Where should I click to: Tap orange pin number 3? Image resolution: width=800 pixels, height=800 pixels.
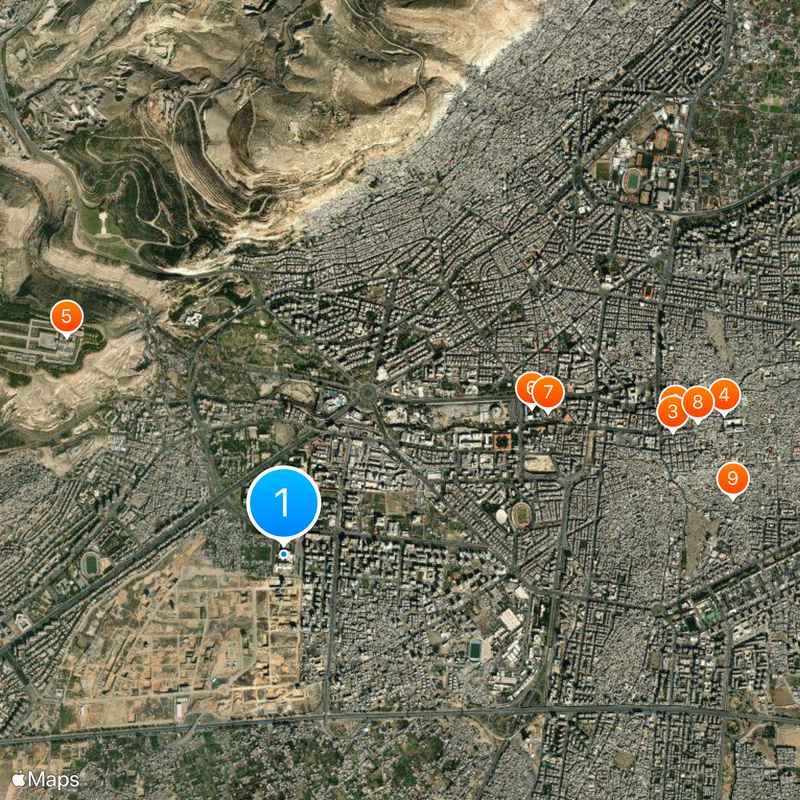click(671, 410)
